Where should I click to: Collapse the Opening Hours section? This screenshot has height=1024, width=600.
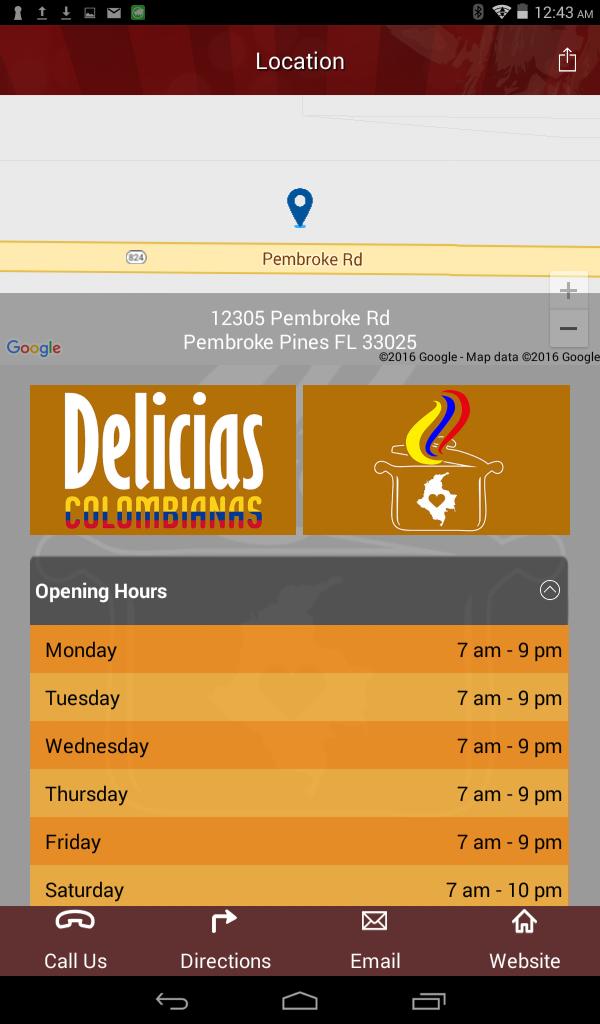[549, 591]
